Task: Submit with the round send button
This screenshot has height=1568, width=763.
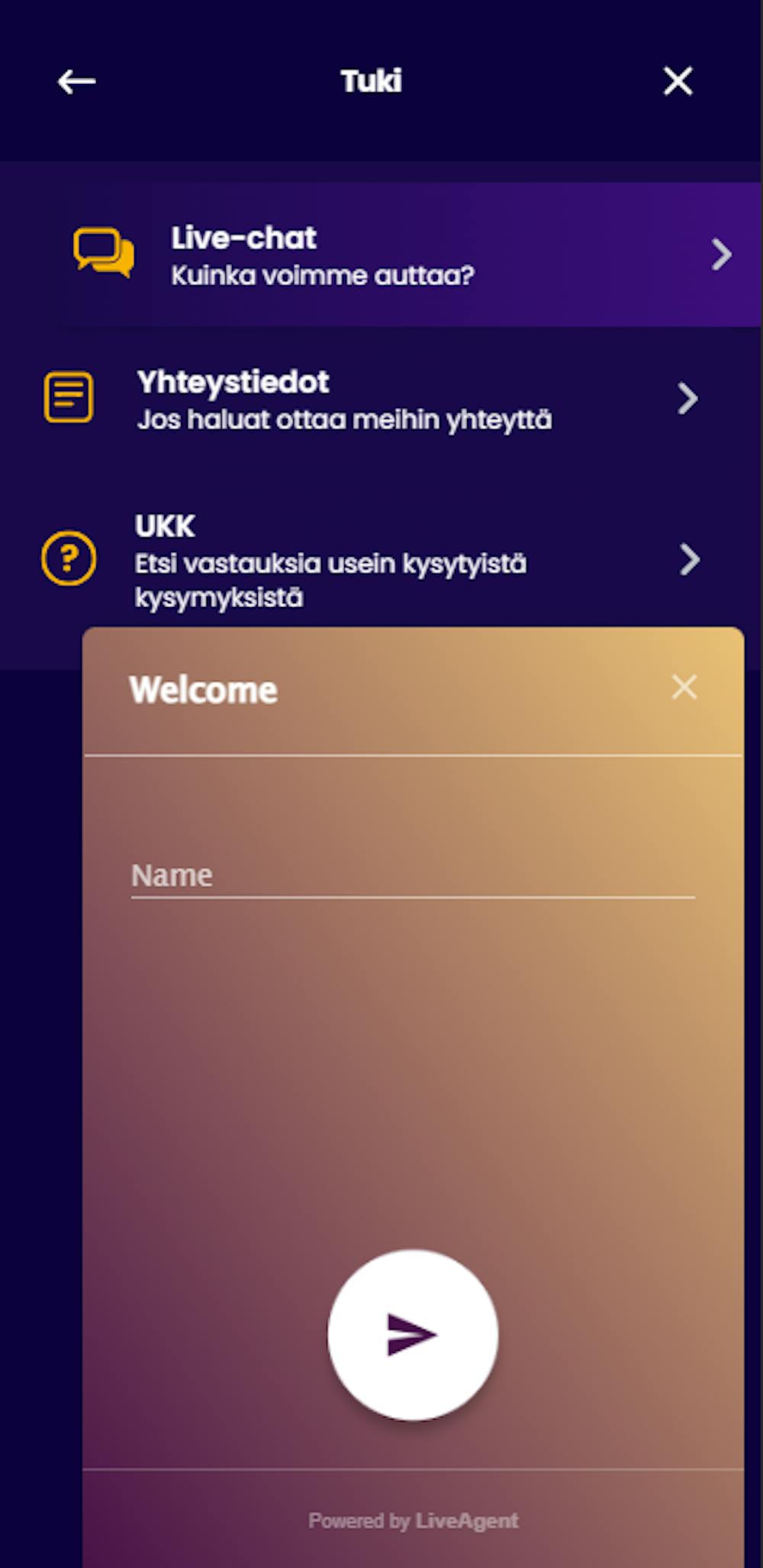Action: (413, 1334)
